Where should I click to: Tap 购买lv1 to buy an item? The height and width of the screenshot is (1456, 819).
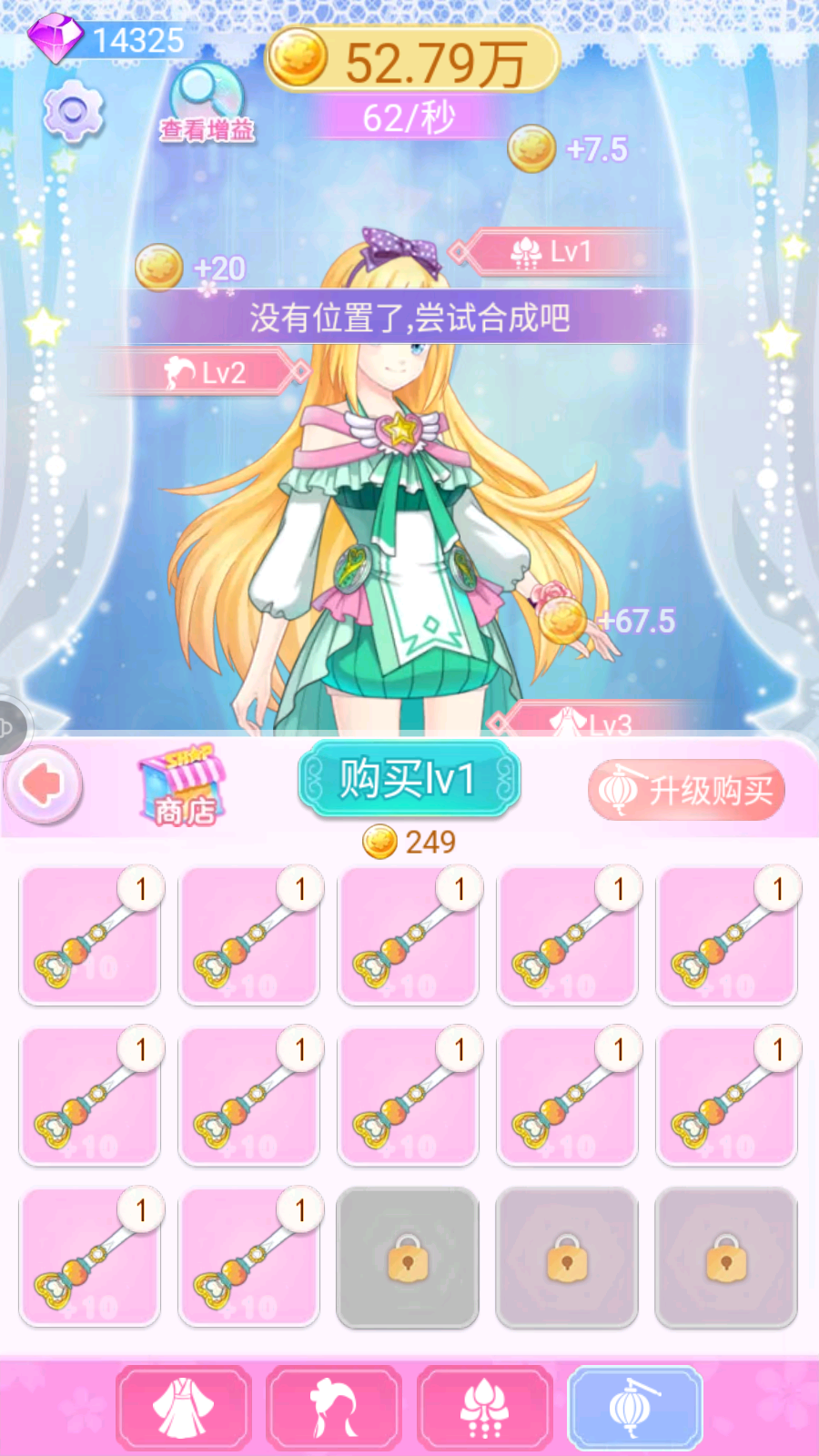[409, 779]
